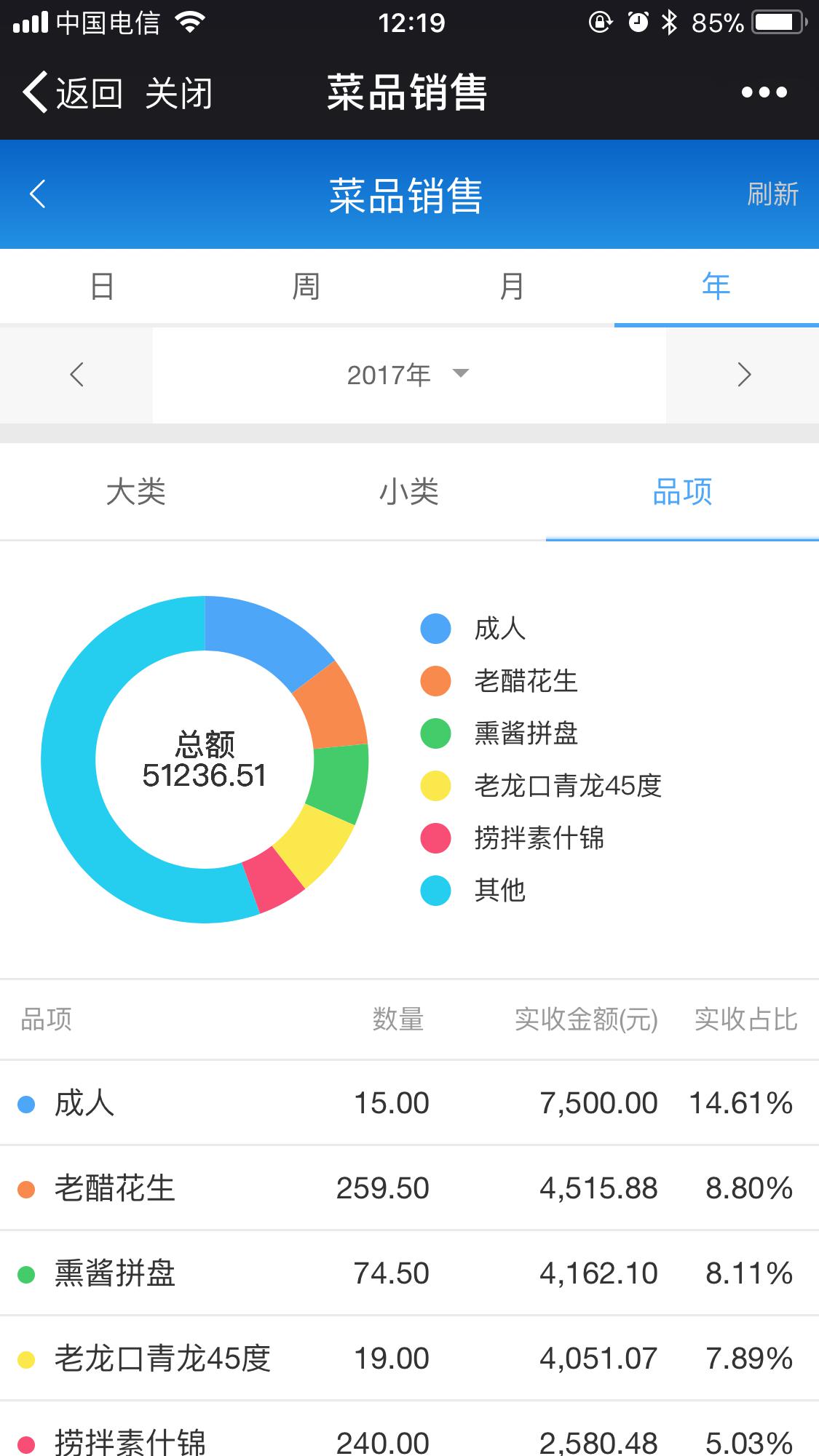Switch to the 周 tab
This screenshot has width=819, height=1456.
[306, 286]
